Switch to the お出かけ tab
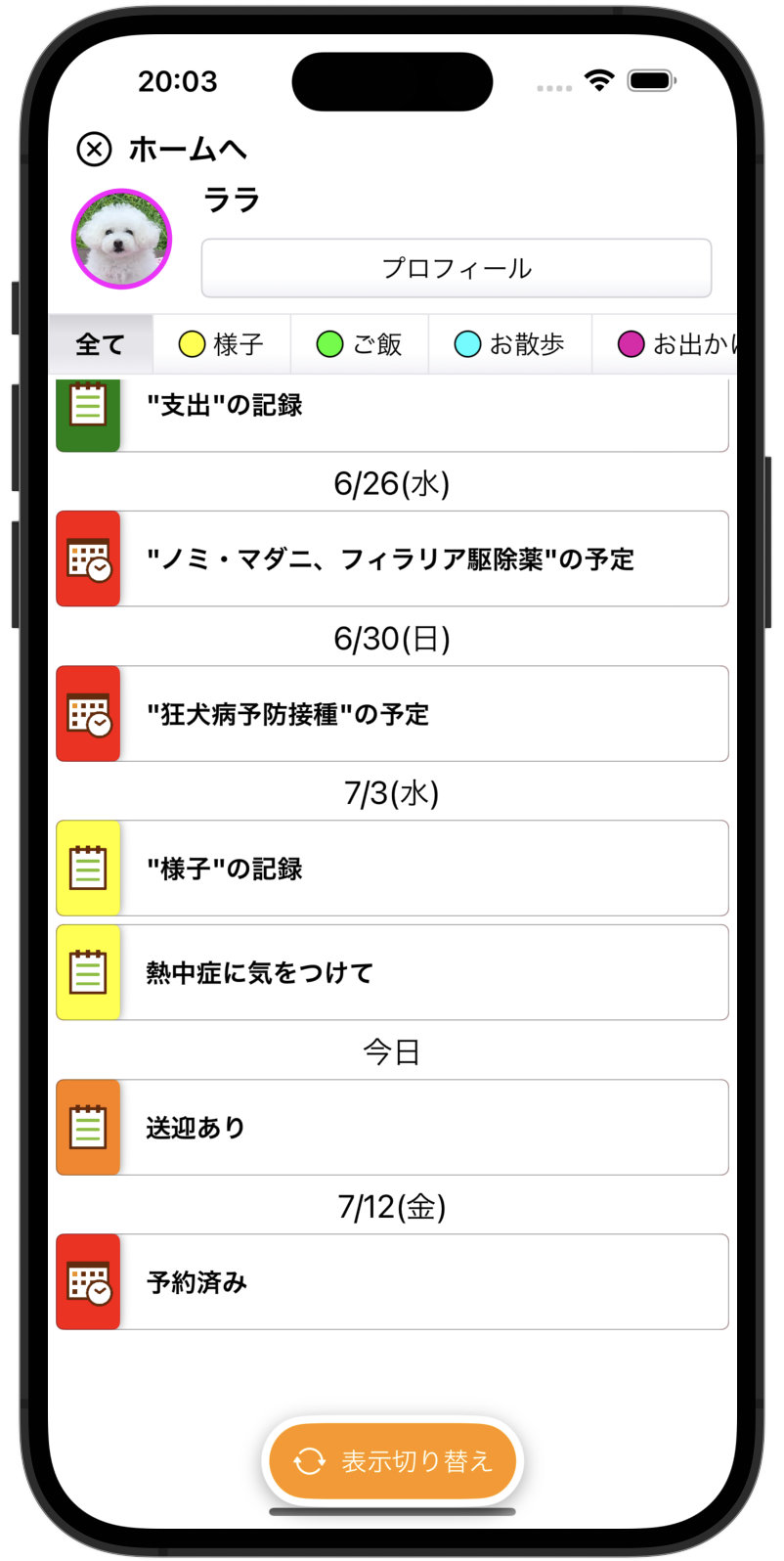Viewport: 784px width, 1561px height. (675, 344)
